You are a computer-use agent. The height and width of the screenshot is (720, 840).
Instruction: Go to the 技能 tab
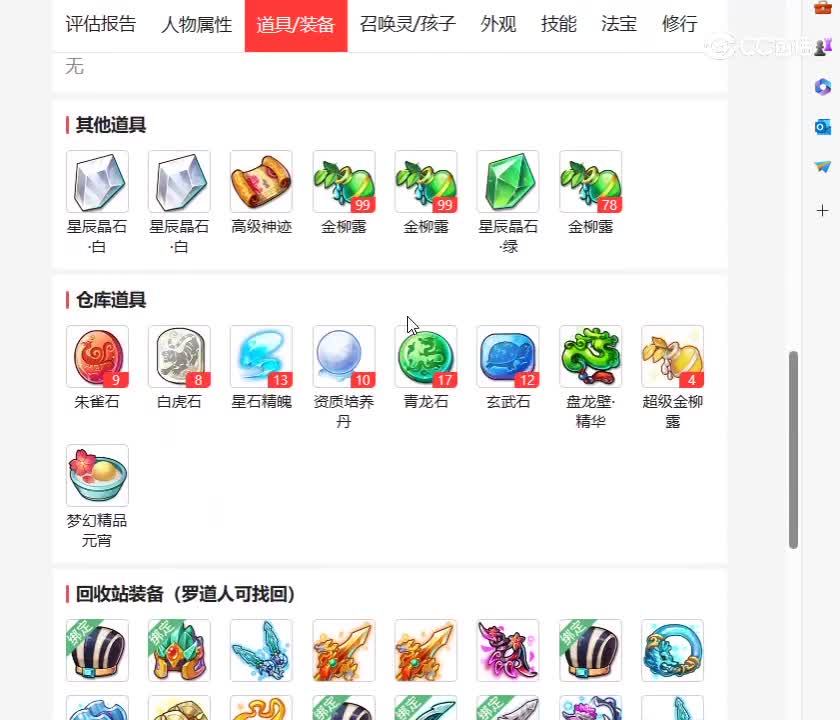tap(558, 24)
